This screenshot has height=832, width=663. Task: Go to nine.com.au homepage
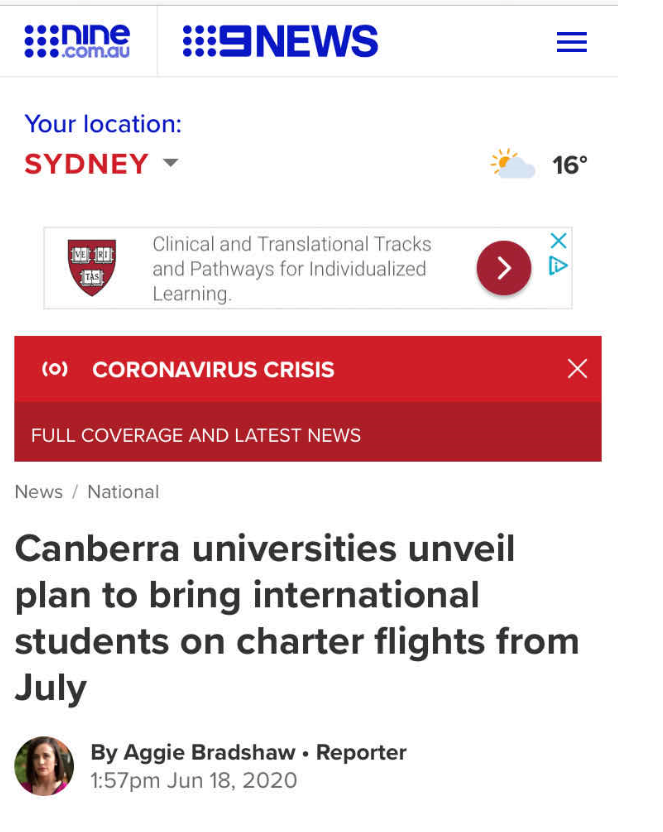pos(77,41)
